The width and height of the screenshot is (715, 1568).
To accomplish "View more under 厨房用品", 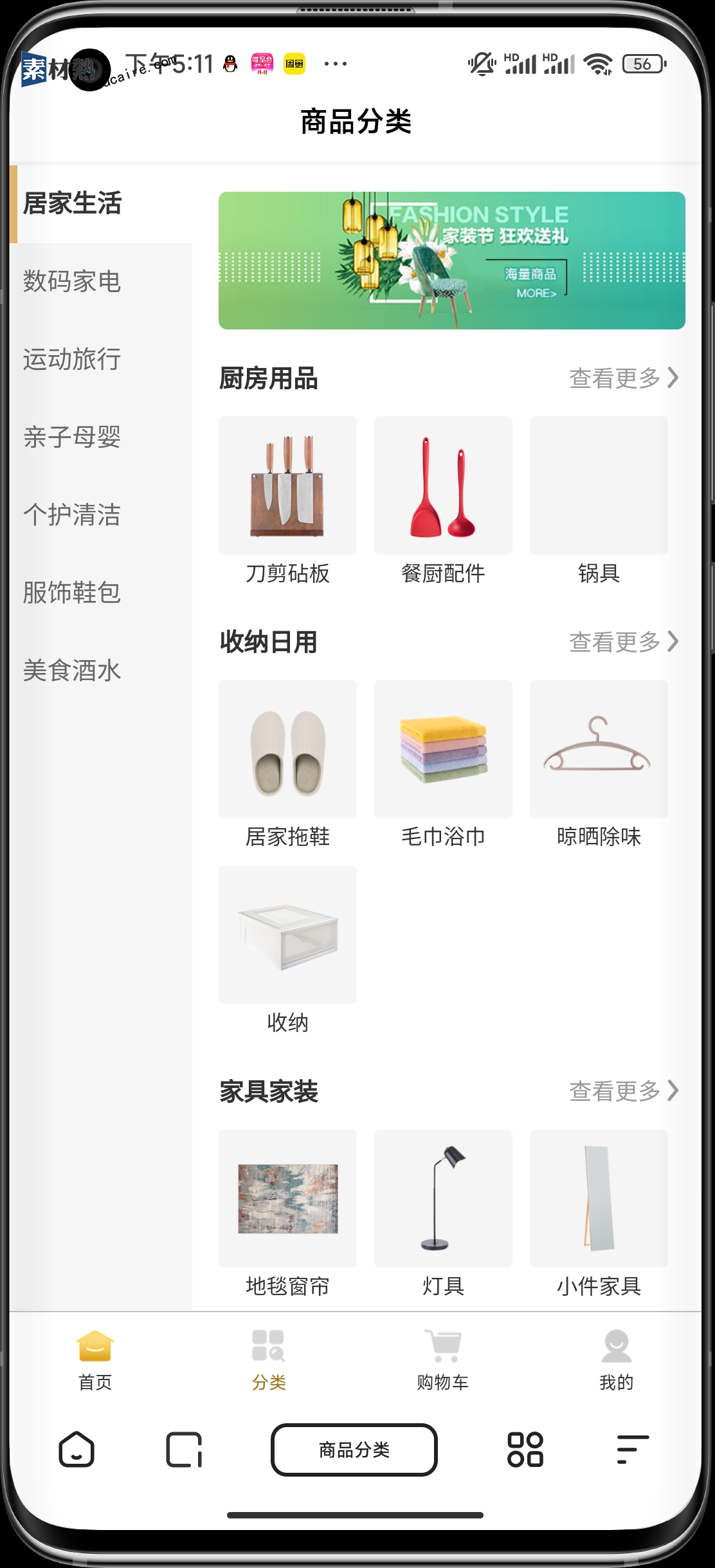I will click(622, 378).
